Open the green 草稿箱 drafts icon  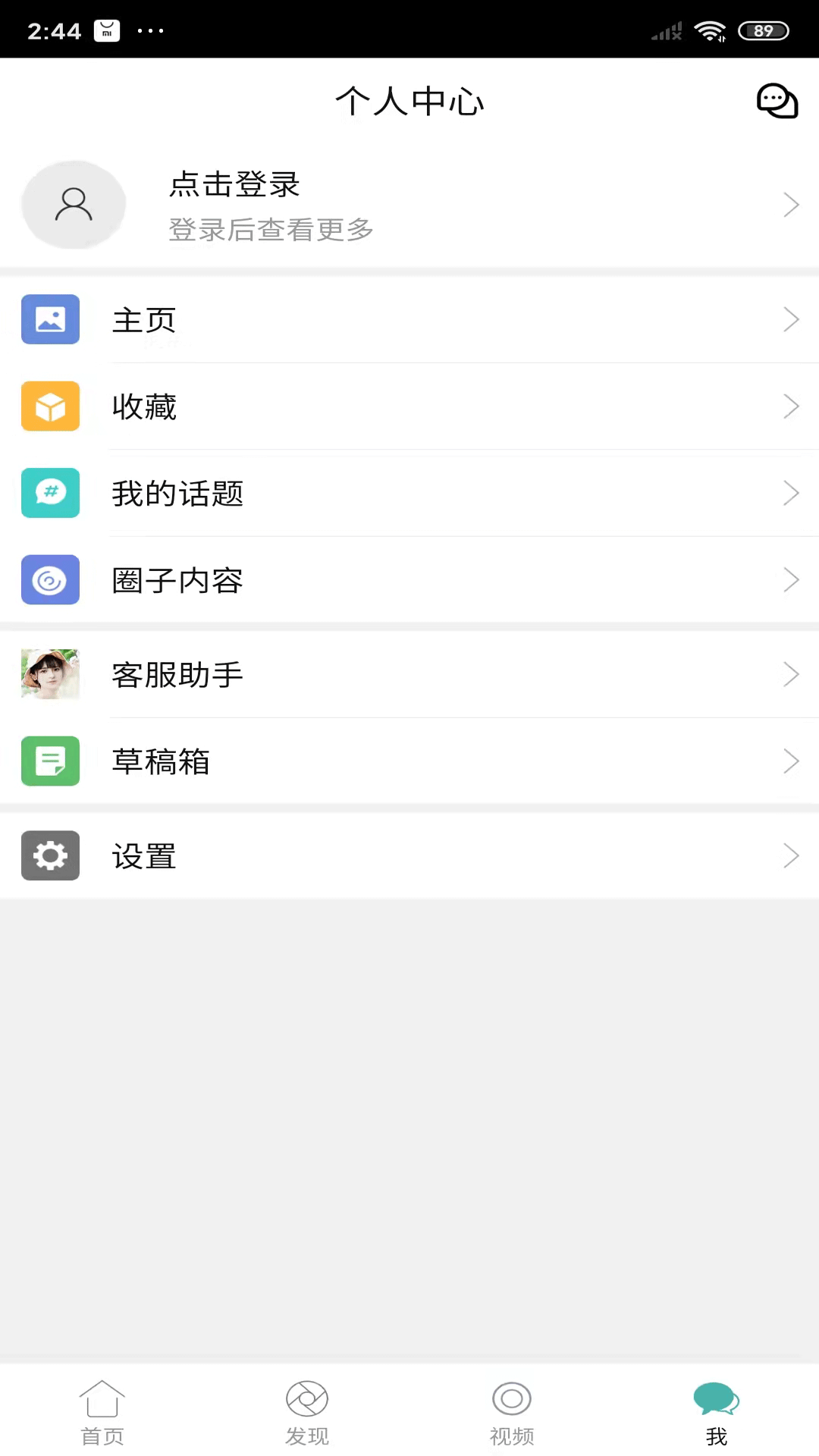click(x=50, y=761)
